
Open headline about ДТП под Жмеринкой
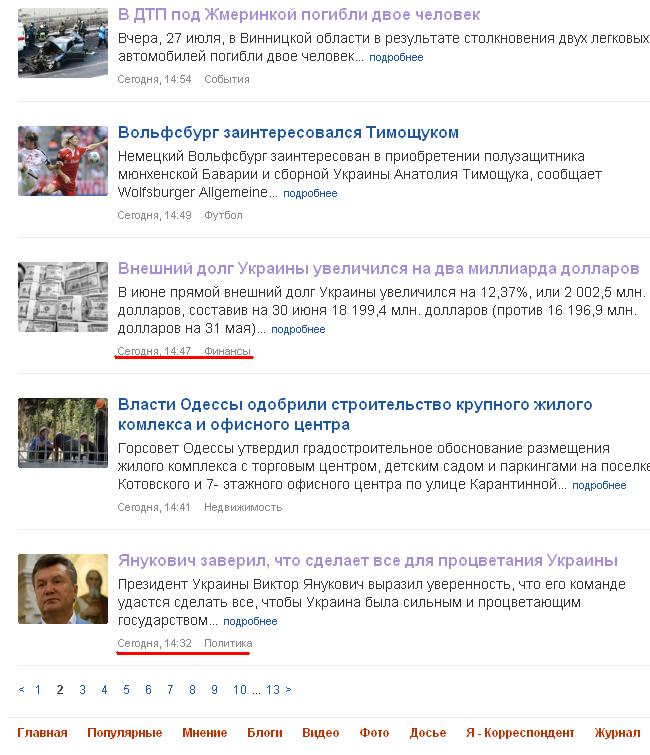299,15
